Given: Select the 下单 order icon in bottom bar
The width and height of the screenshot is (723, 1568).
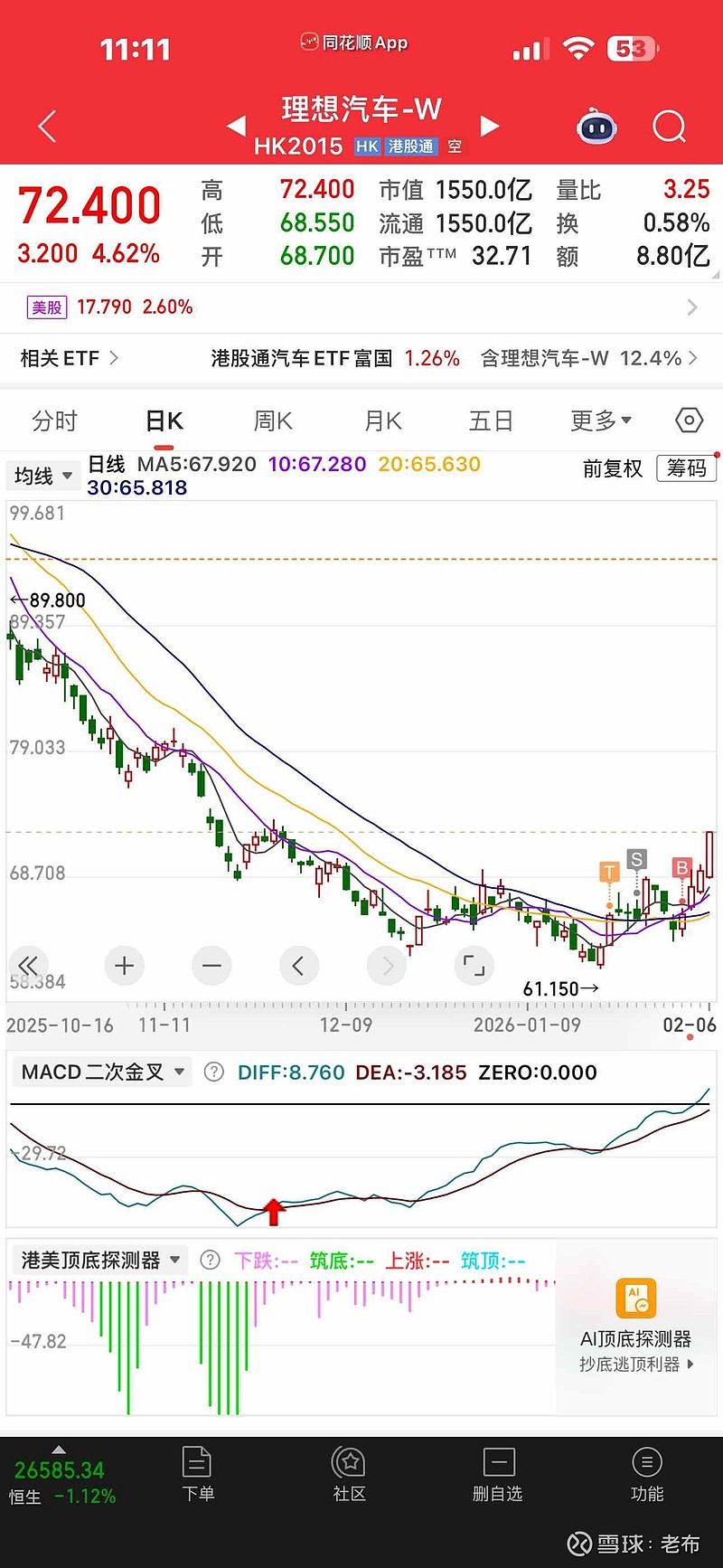Looking at the screenshot, I should pyautogui.click(x=197, y=1474).
